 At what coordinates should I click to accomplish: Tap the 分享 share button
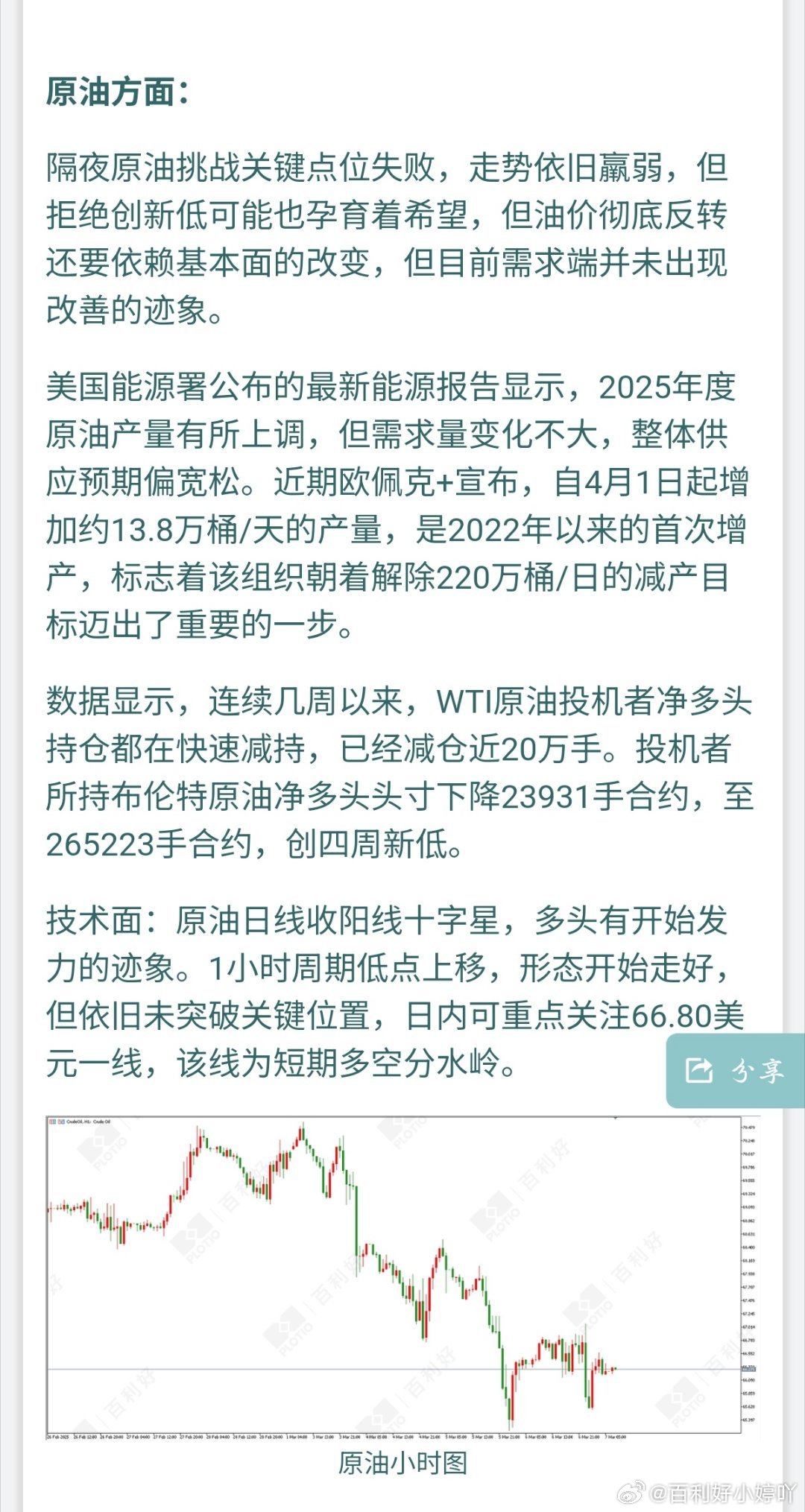tap(735, 1071)
